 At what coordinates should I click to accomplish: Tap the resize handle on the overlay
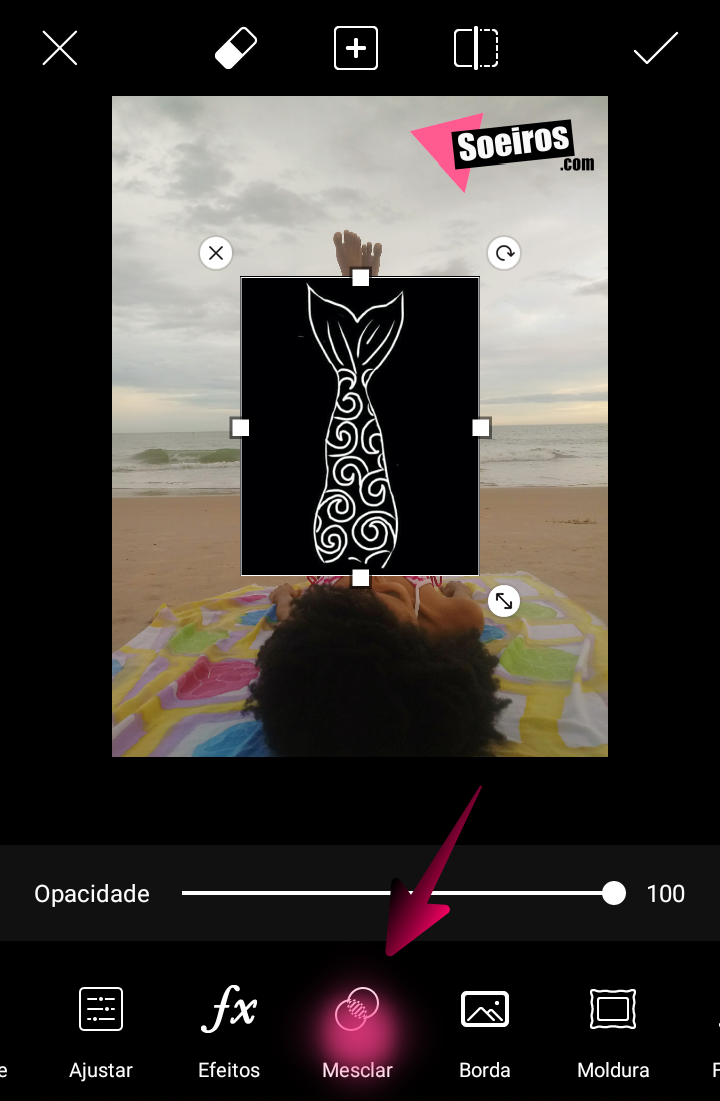tap(505, 601)
